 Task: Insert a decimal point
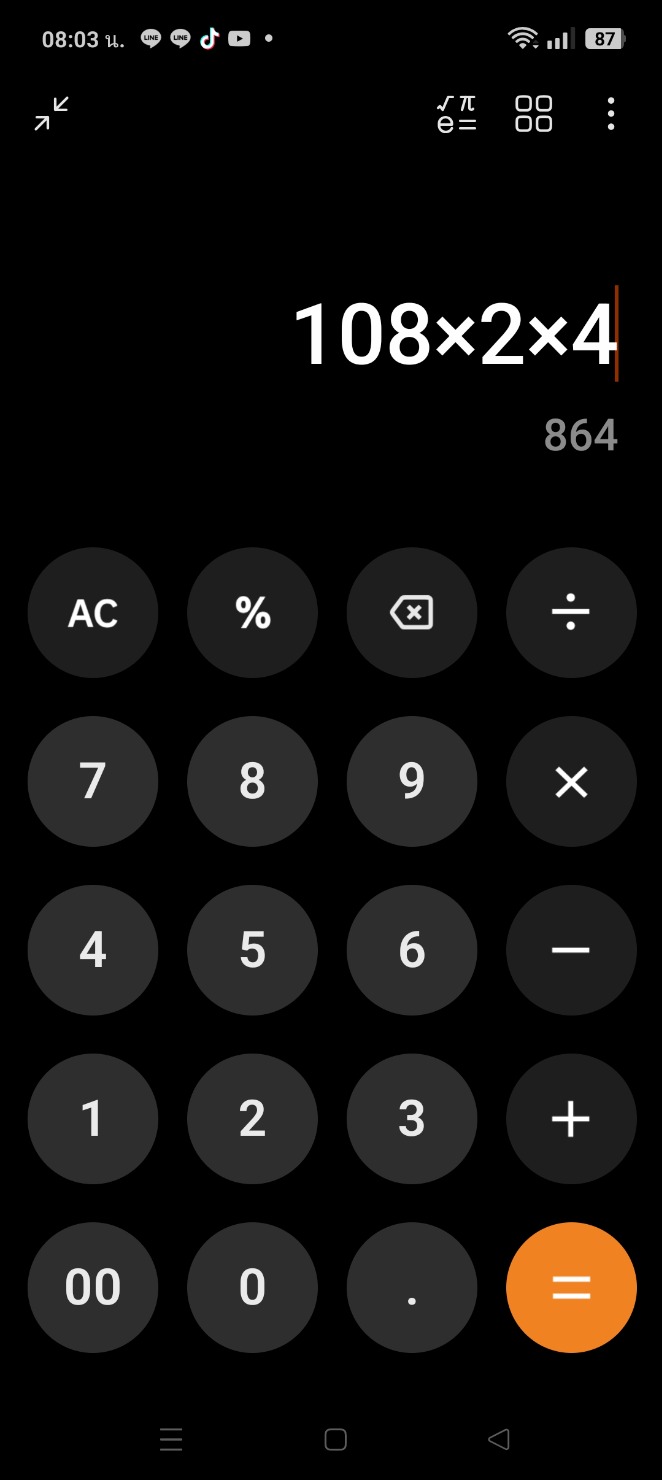click(x=412, y=1287)
